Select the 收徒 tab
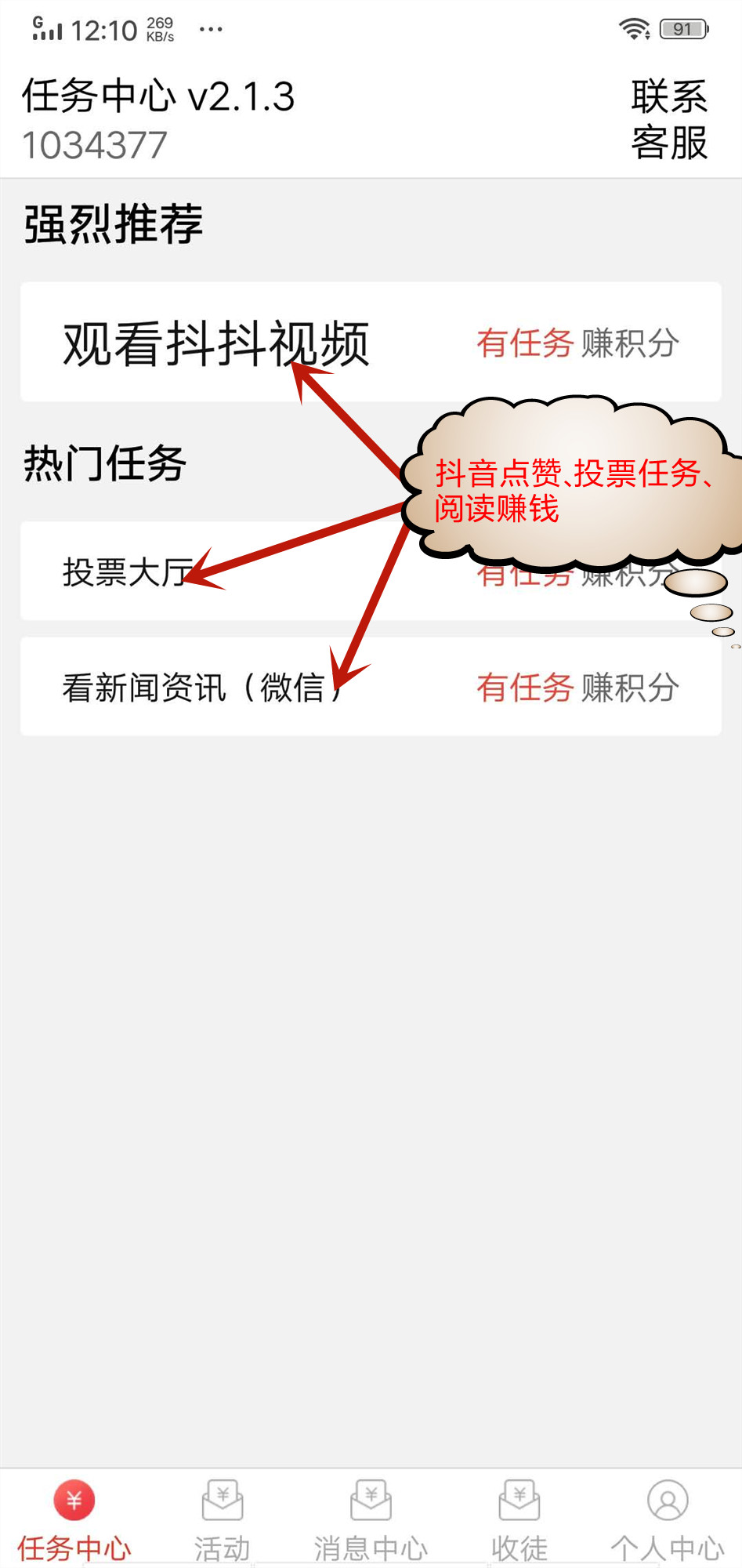Screen dimensions: 742x1568 519,1520
